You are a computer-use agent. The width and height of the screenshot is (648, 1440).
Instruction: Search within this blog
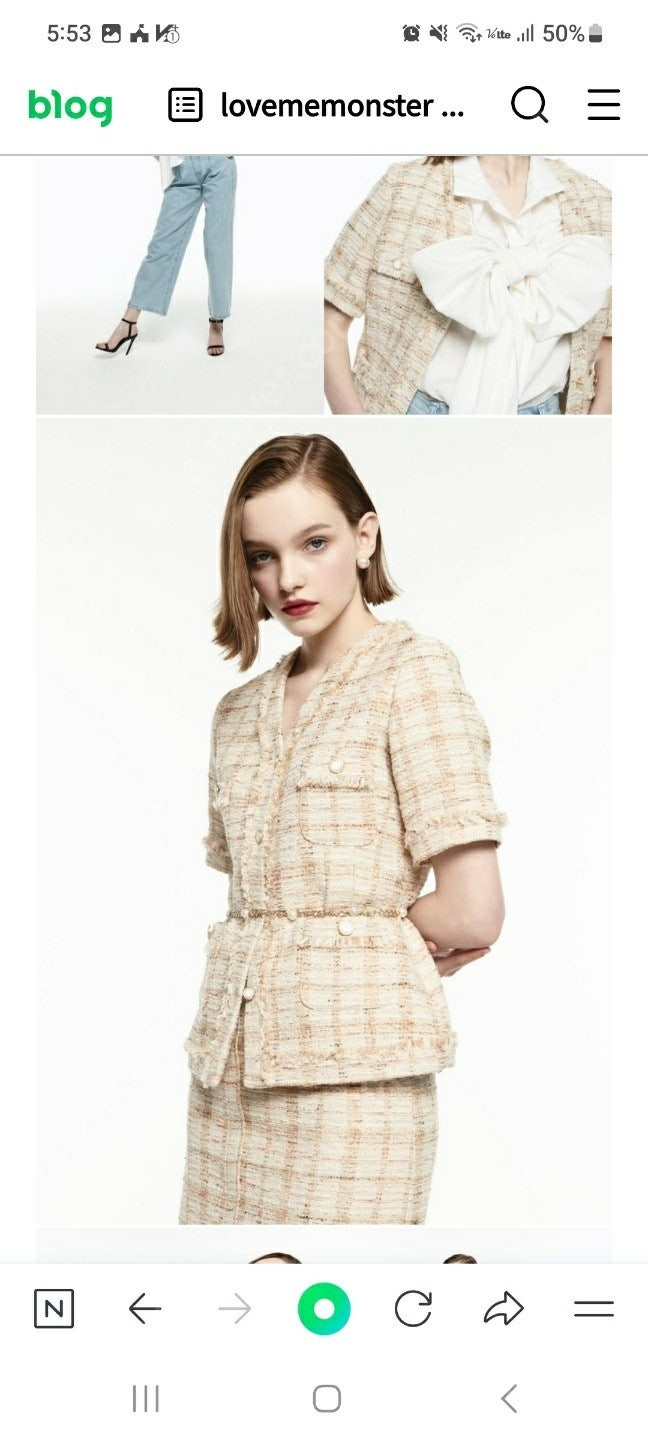(529, 104)
